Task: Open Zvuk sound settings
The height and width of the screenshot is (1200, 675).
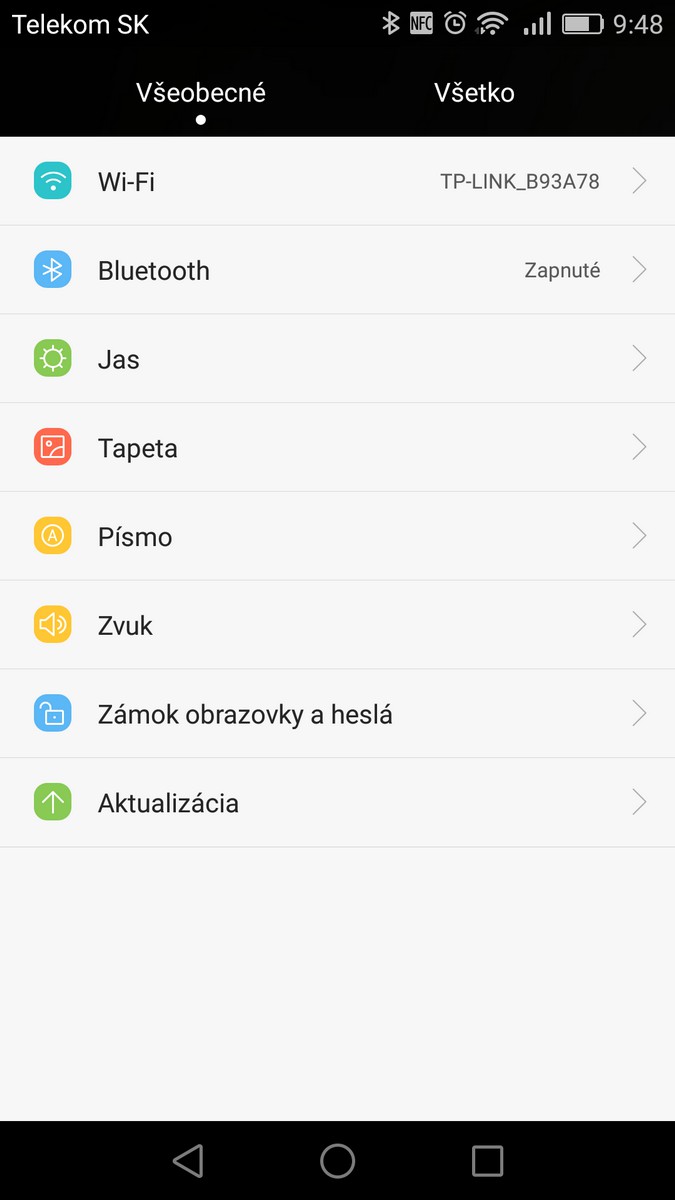Action: pos(337,626)
